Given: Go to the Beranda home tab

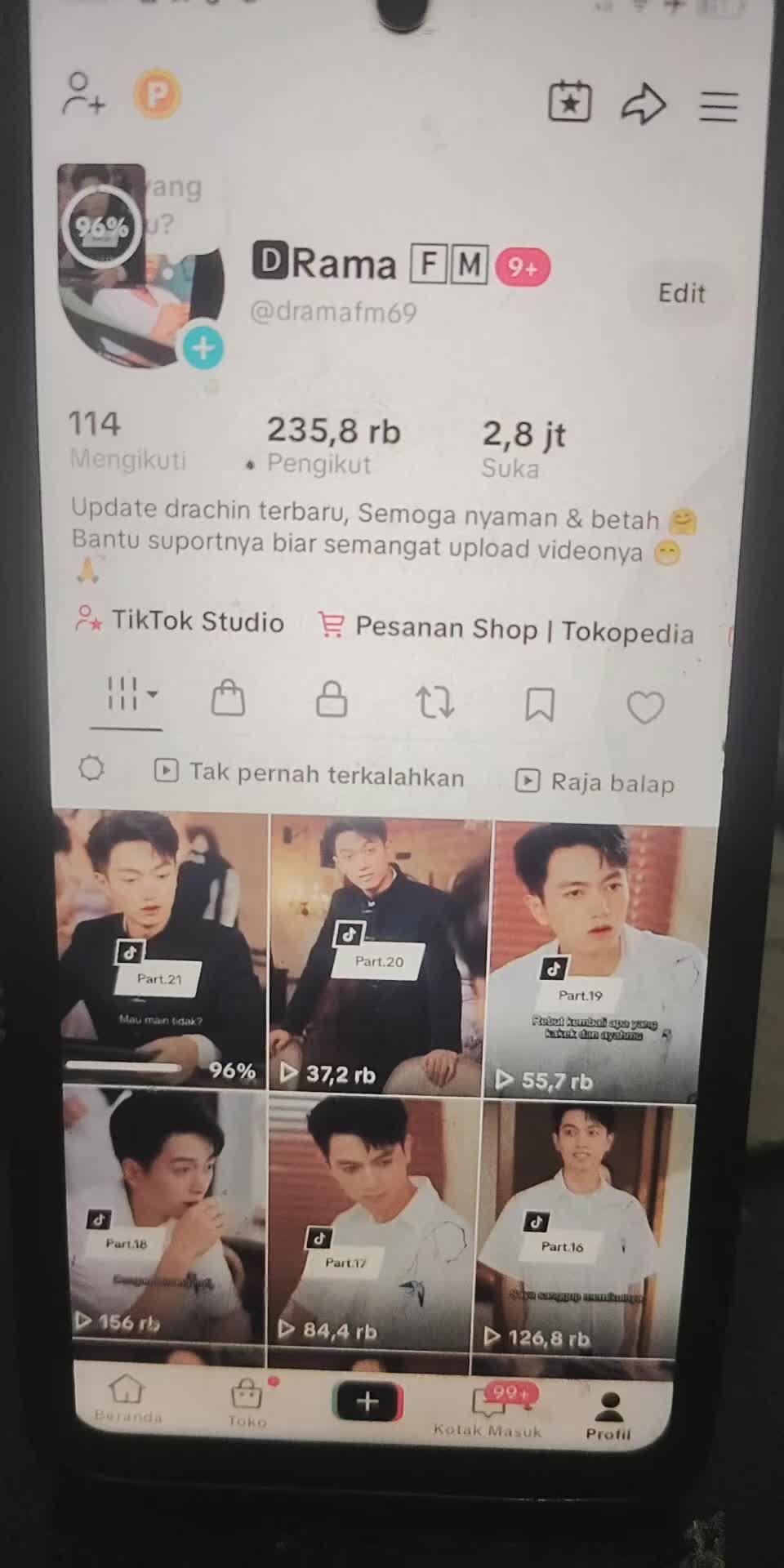Looking at the screenshot, I should [127, 1398].
